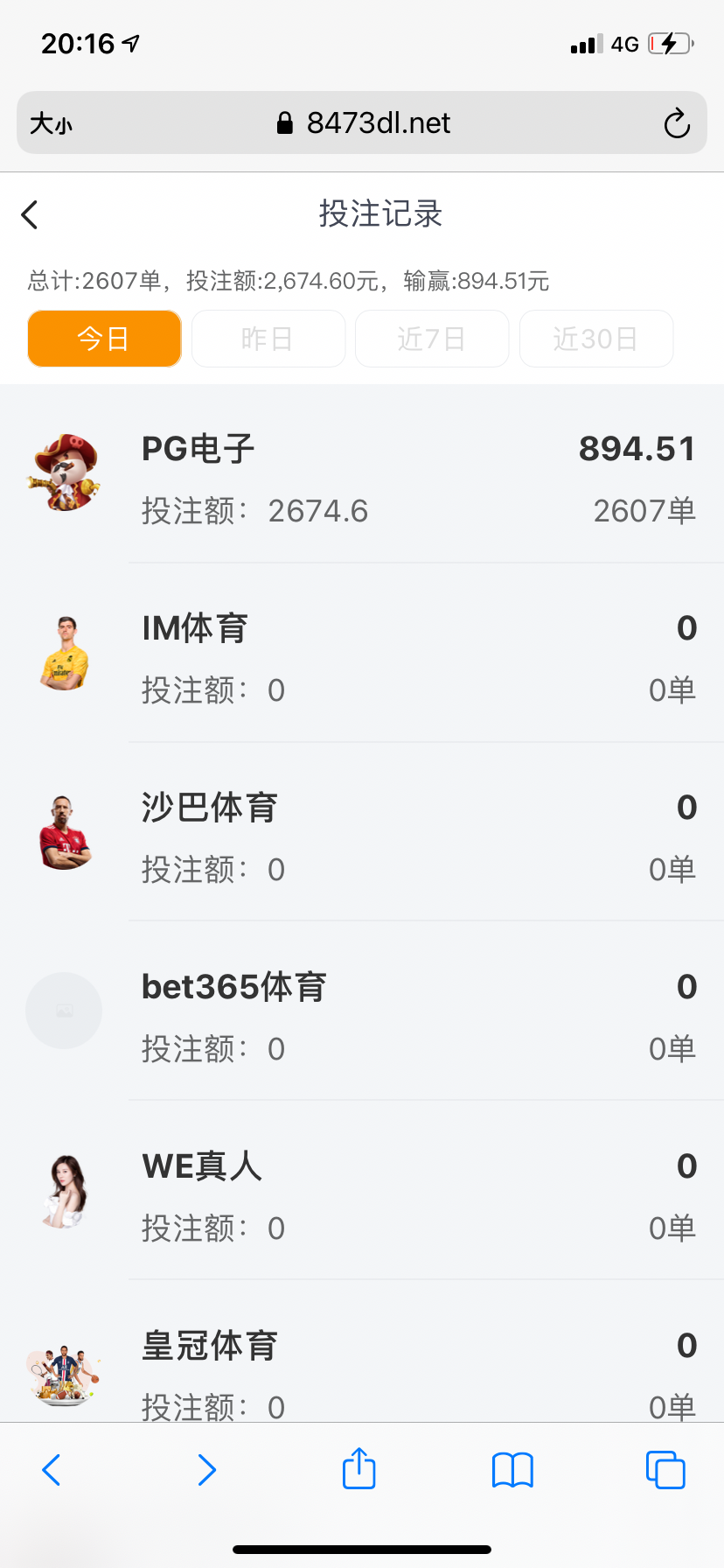Go back from the 投注记录 page
The image size is (724, 1568).
tap(31, 214)
